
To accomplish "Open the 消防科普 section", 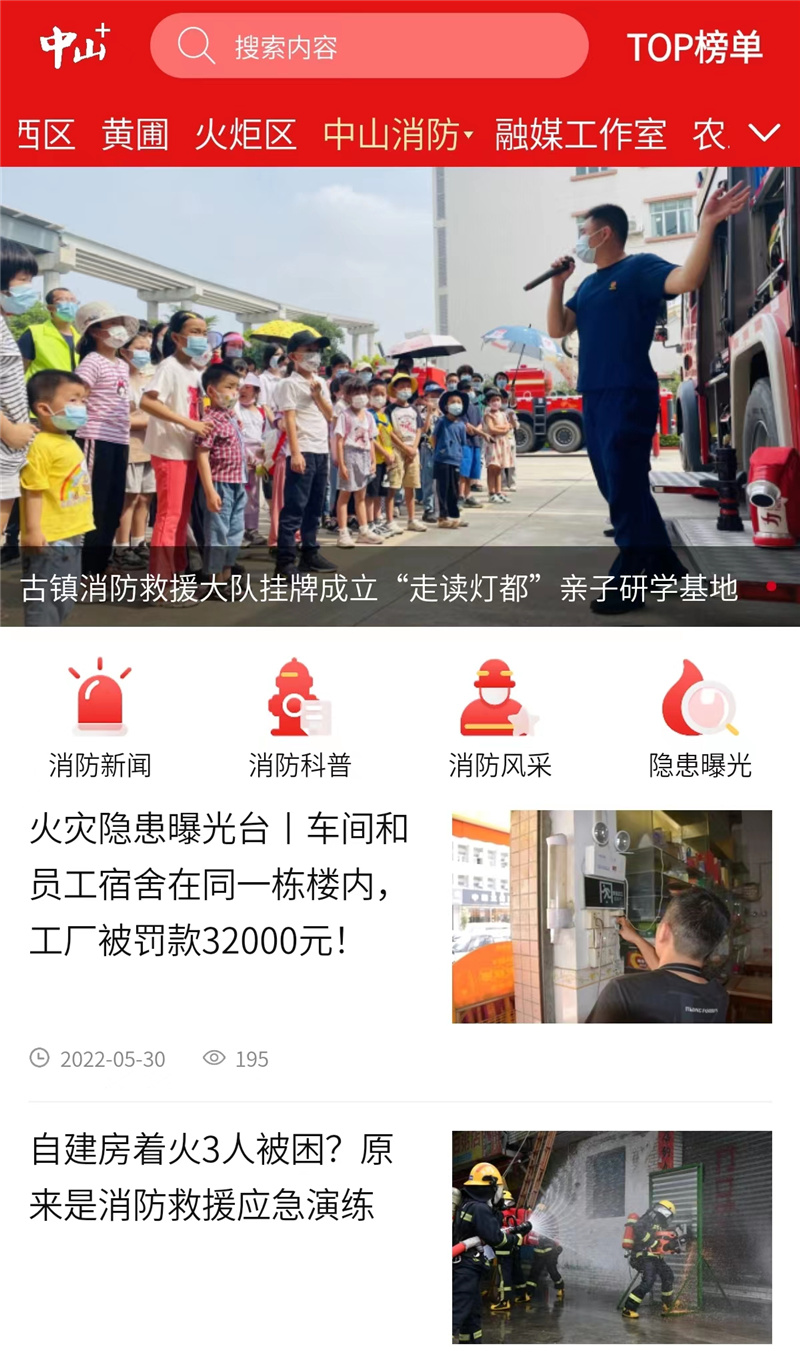I will point(300,718).
